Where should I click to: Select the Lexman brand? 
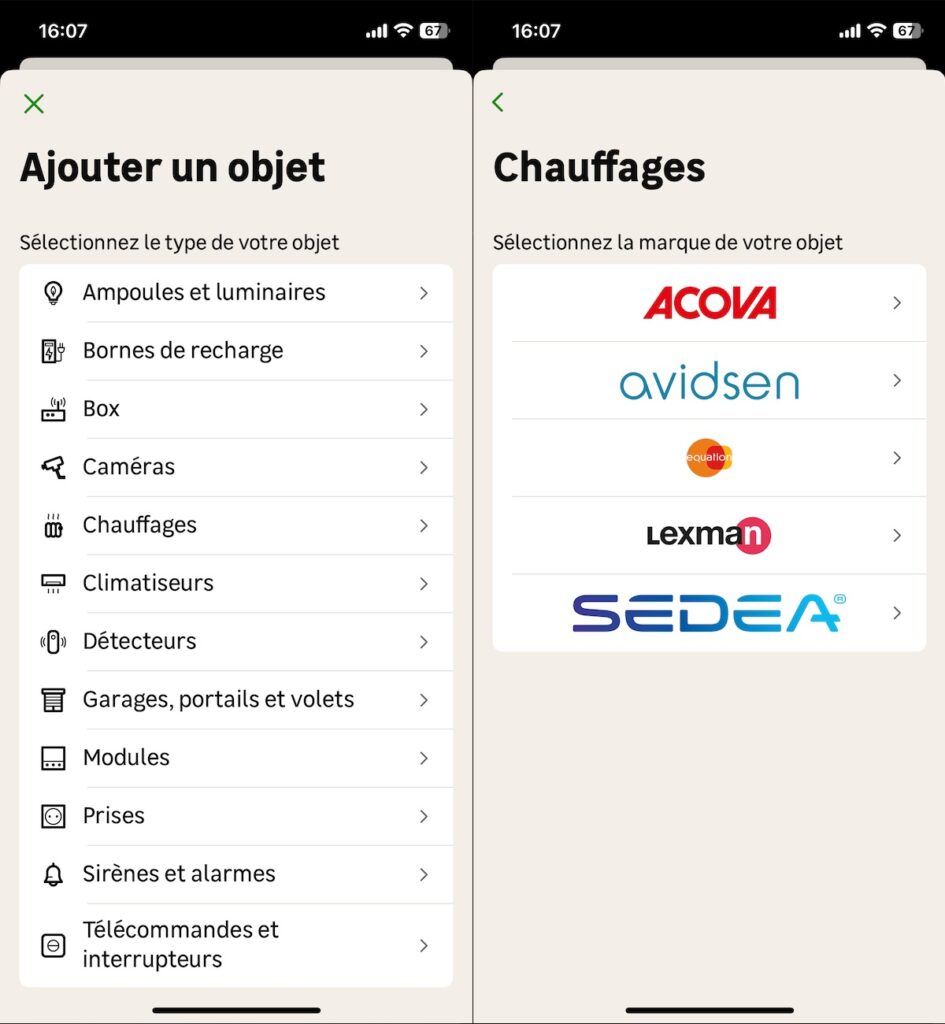[x=709, y=536]
